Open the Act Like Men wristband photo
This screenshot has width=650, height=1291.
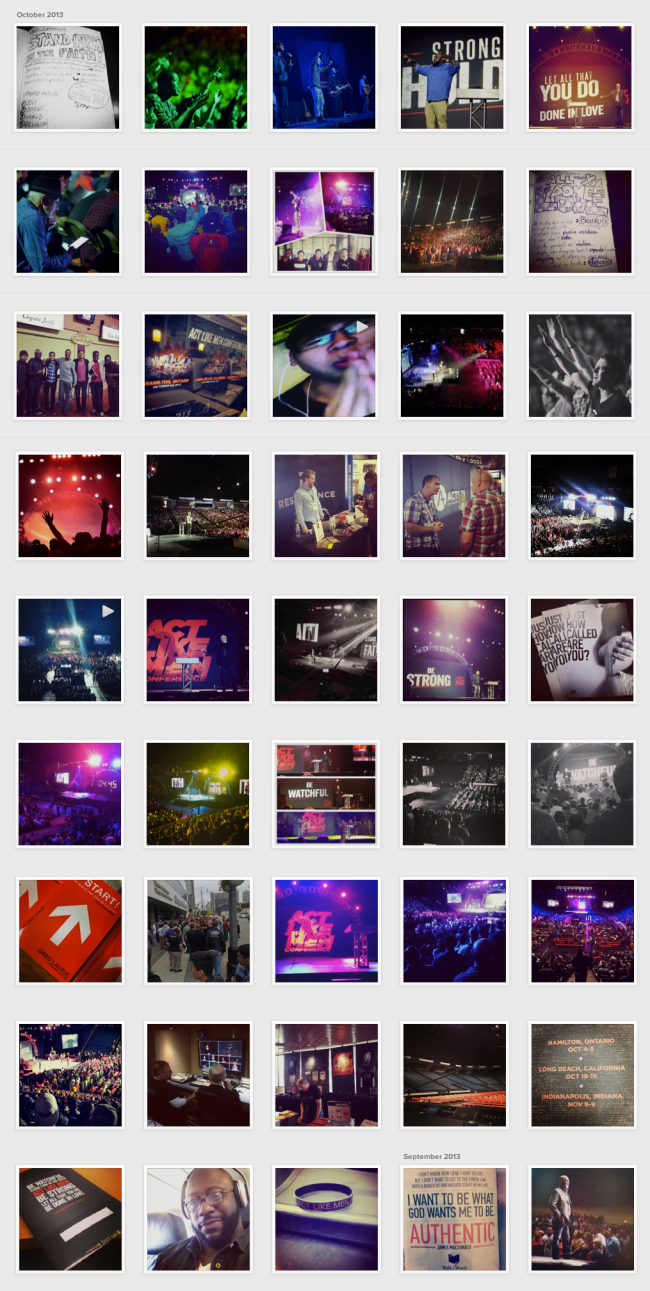pos(324,1218)
